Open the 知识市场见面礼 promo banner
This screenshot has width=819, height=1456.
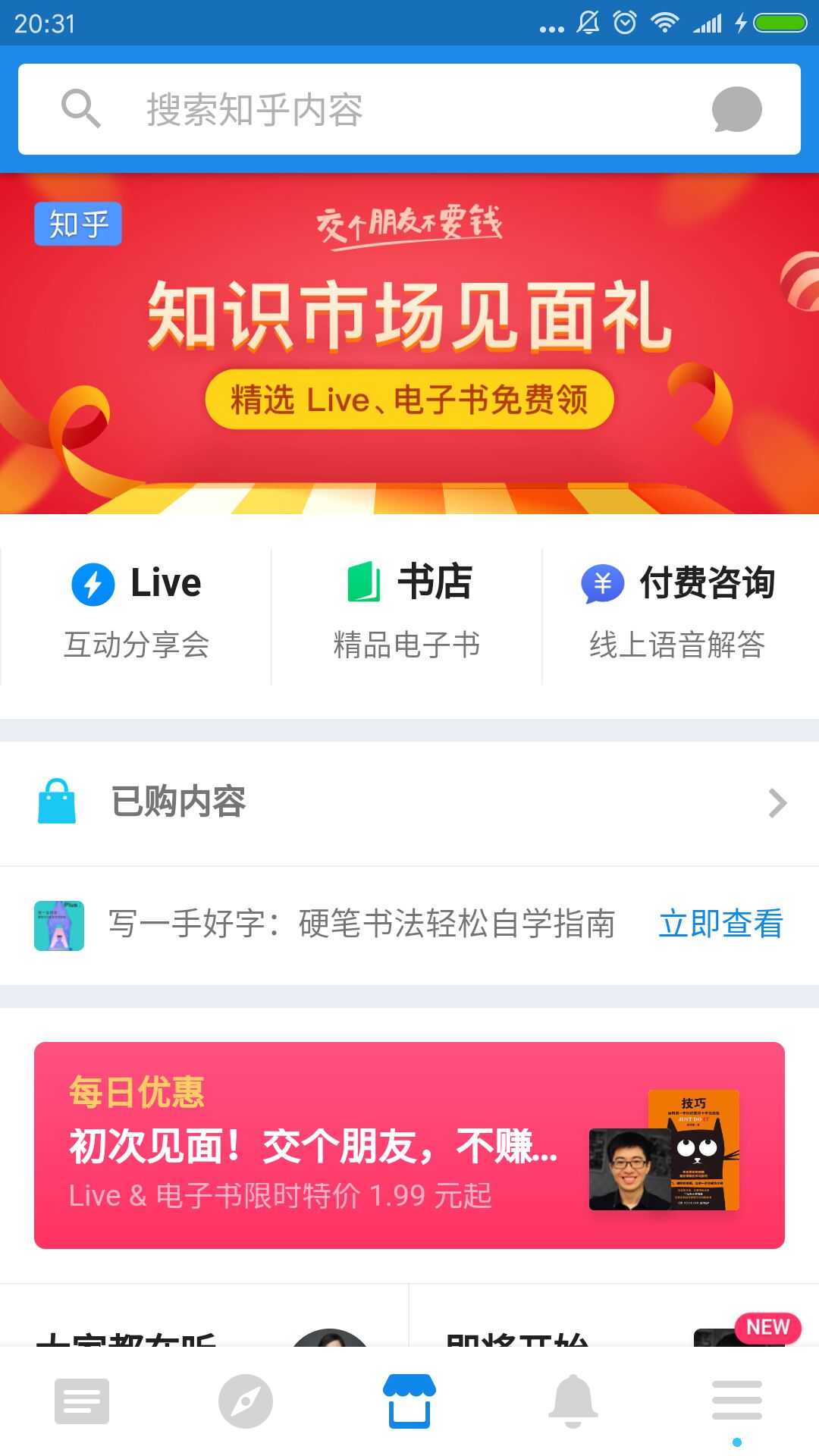[409, 343]
